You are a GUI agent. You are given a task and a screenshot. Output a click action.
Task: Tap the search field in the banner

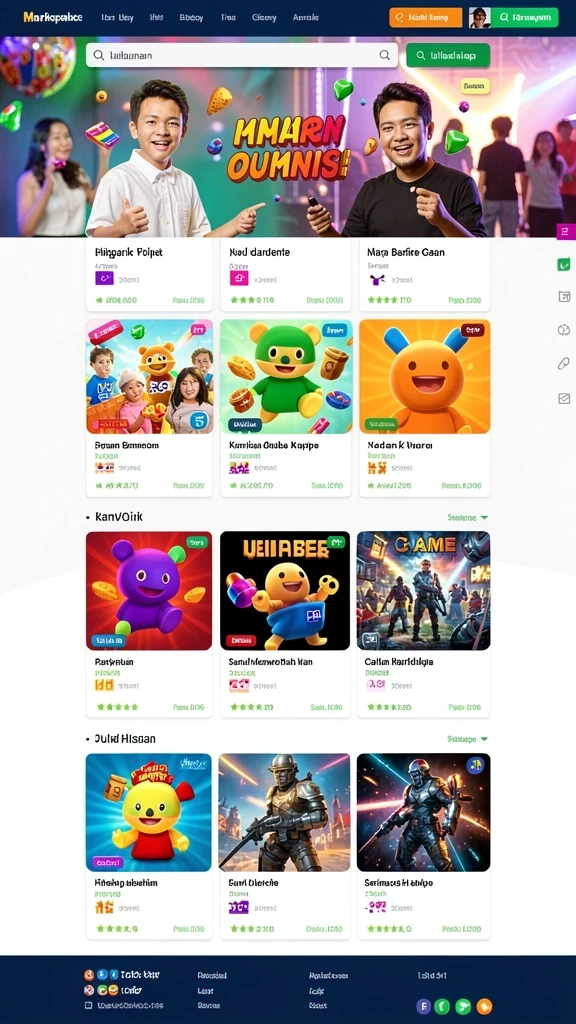click(x=241, y=56)
